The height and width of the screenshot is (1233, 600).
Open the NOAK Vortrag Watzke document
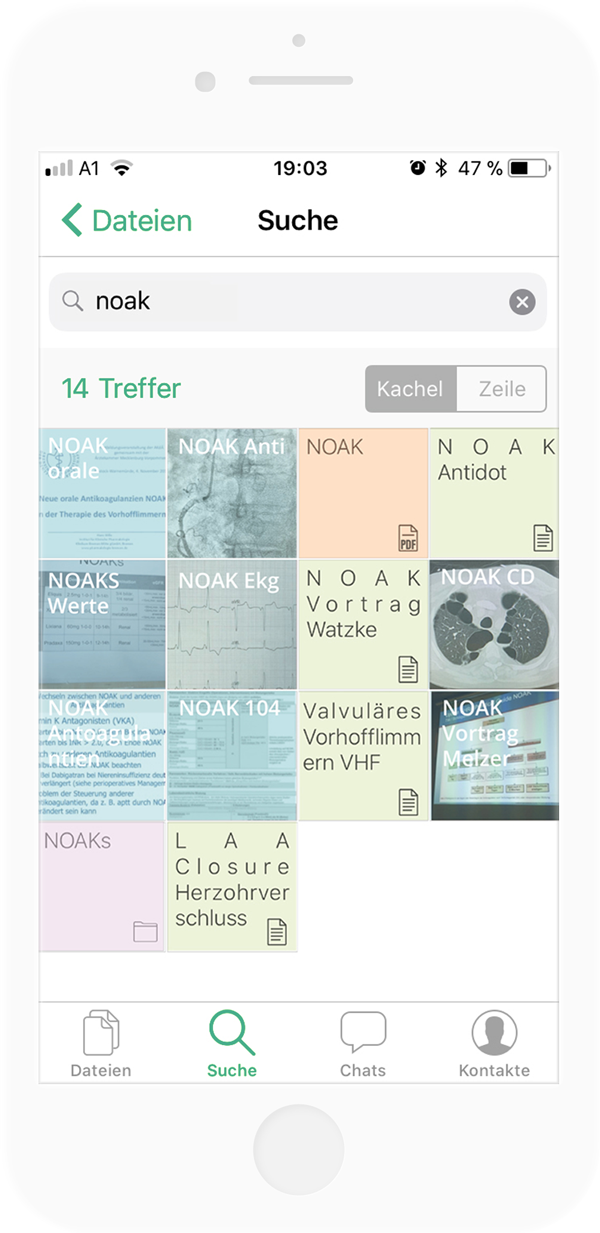coord(363,624)
